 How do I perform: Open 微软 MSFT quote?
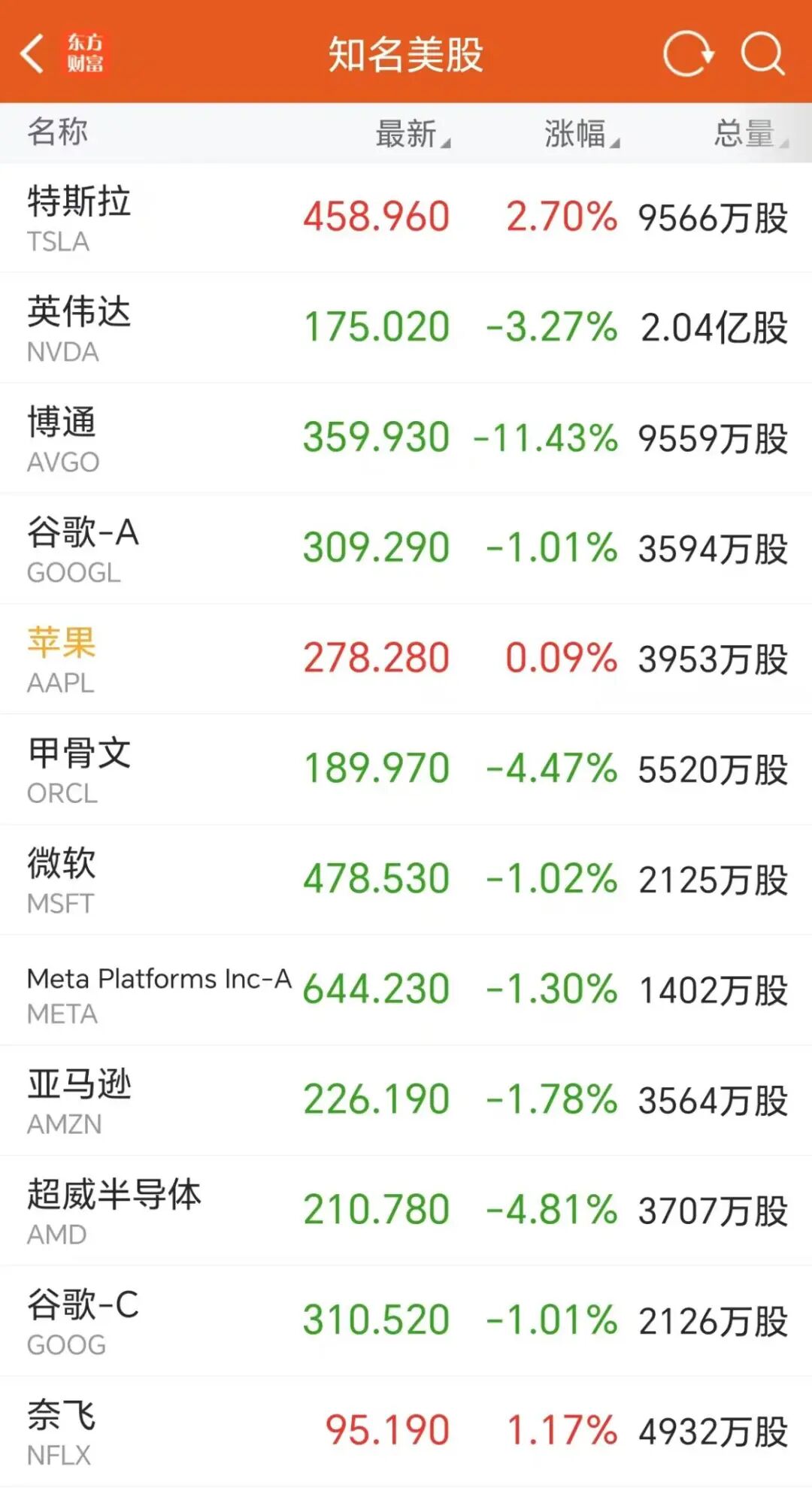tap(406, 880)
